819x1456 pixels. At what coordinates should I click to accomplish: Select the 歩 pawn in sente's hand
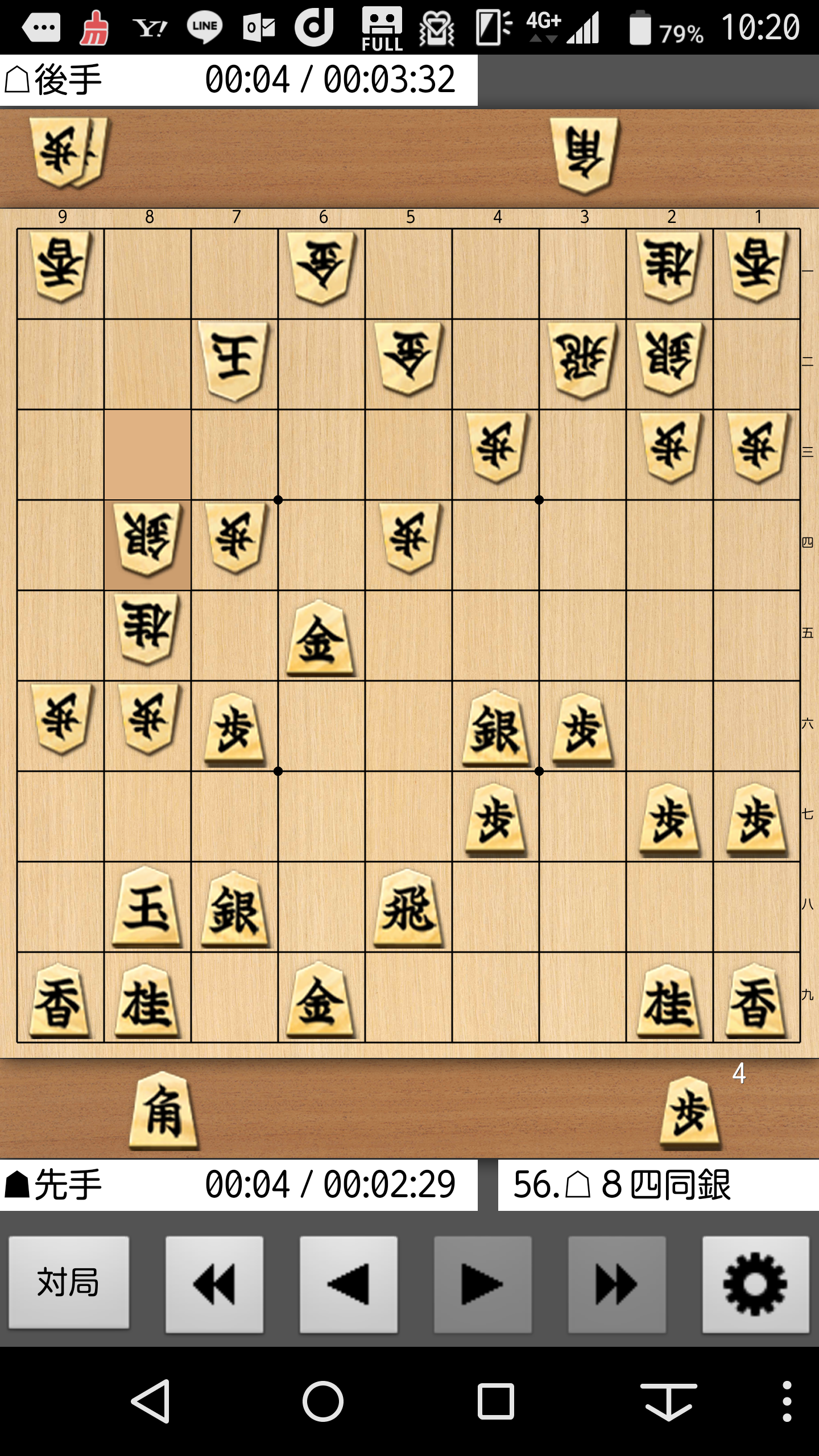coord(690,1112)
